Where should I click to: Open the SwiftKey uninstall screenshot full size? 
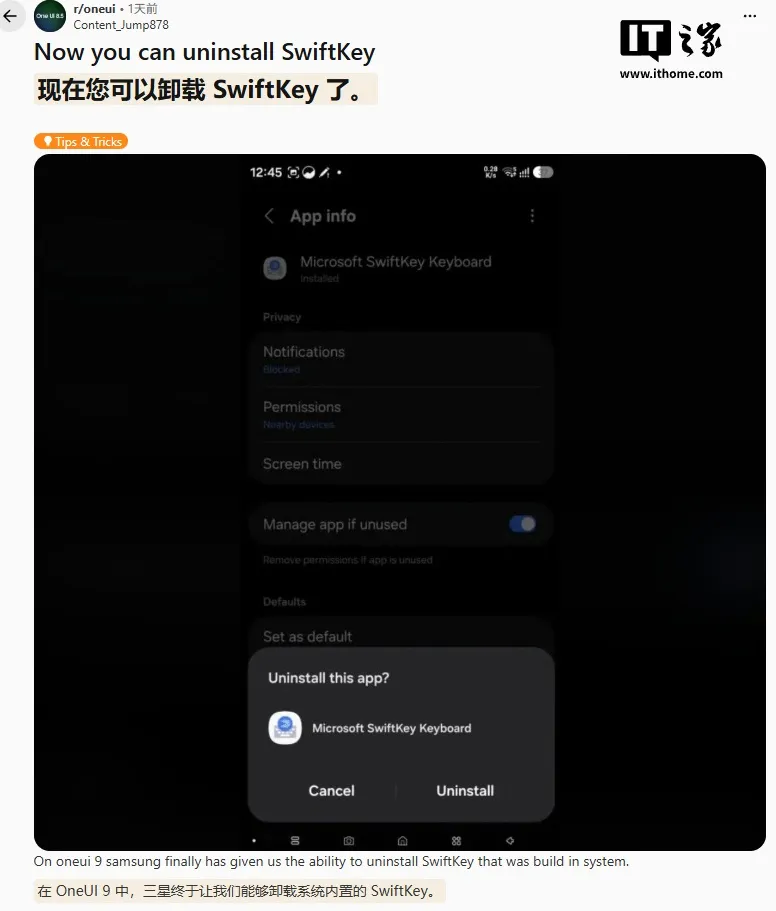pyautogui.click(x=400, y=502)
